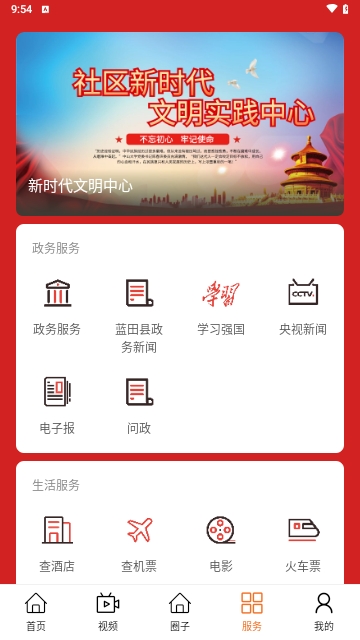Viewport: 360px width, 640px height.
Task: Open the 新时代文明中心 banner
Action: tap(180, 124)
